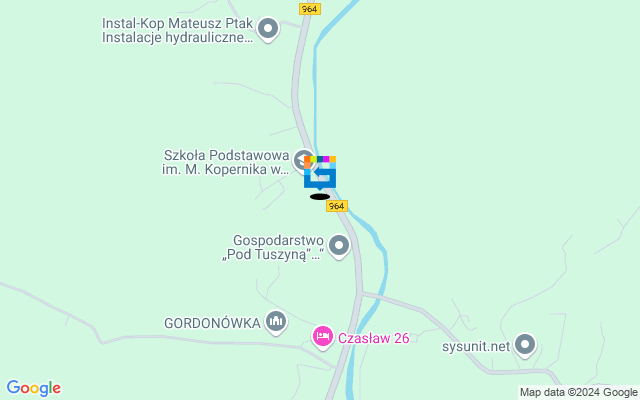This screenshot has width=640, height=400.
Task: Open the Instal-Kop Mateusz Ptak place pin
Action: (x=267, y=29)
